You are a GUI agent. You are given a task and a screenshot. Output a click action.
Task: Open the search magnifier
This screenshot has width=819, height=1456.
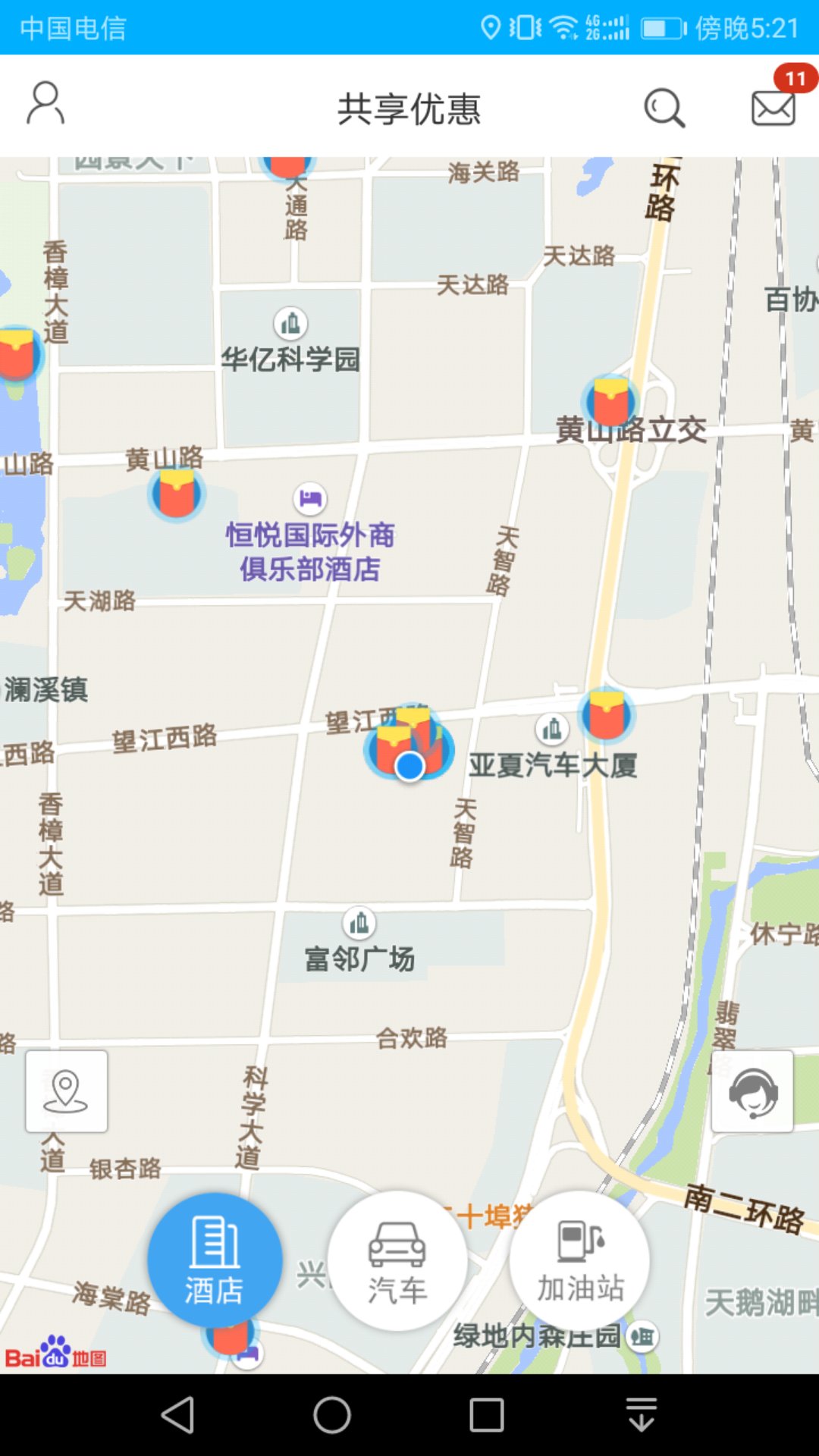(x=664, y=108)
